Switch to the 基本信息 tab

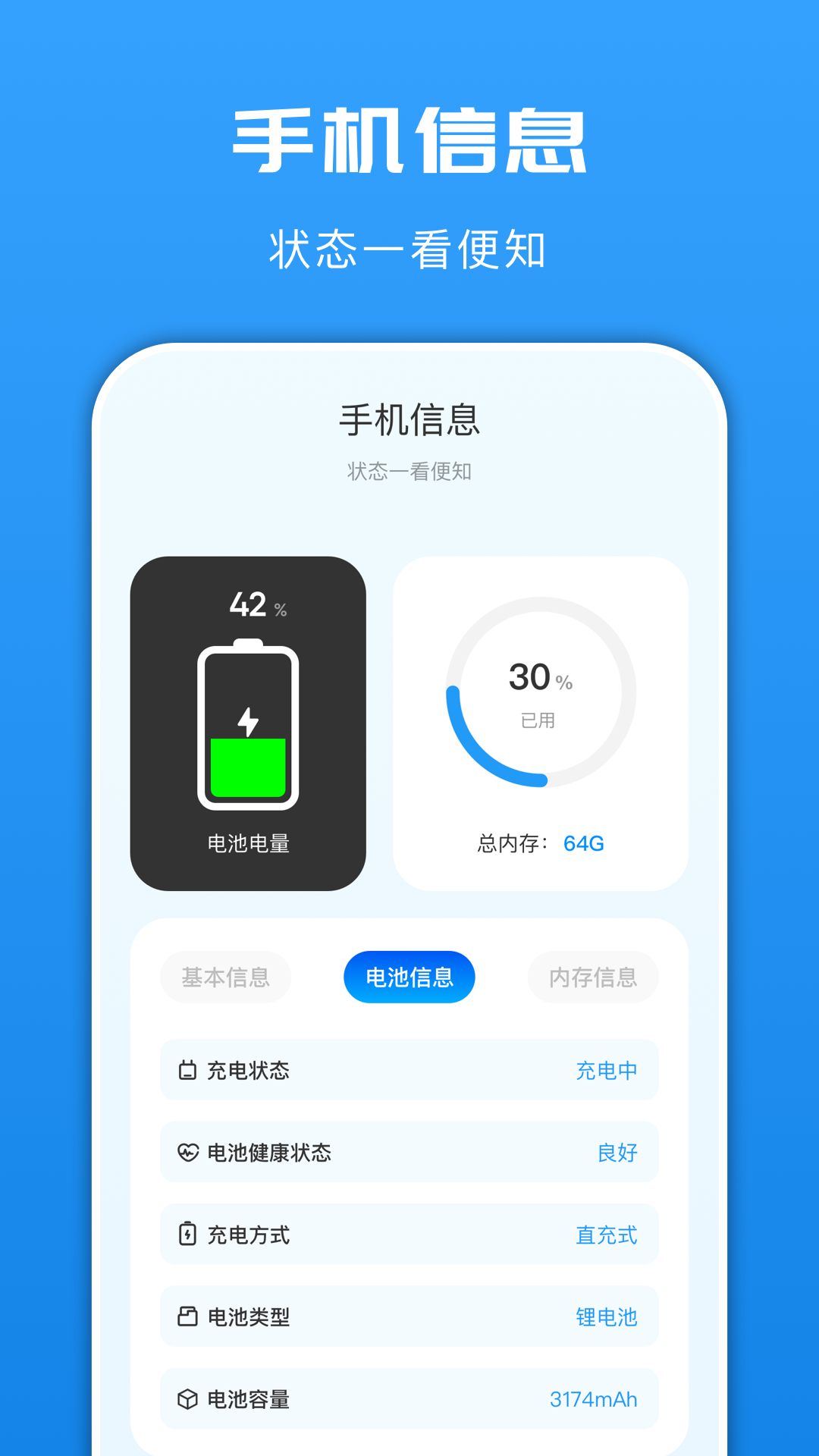[x=225, y=977]
